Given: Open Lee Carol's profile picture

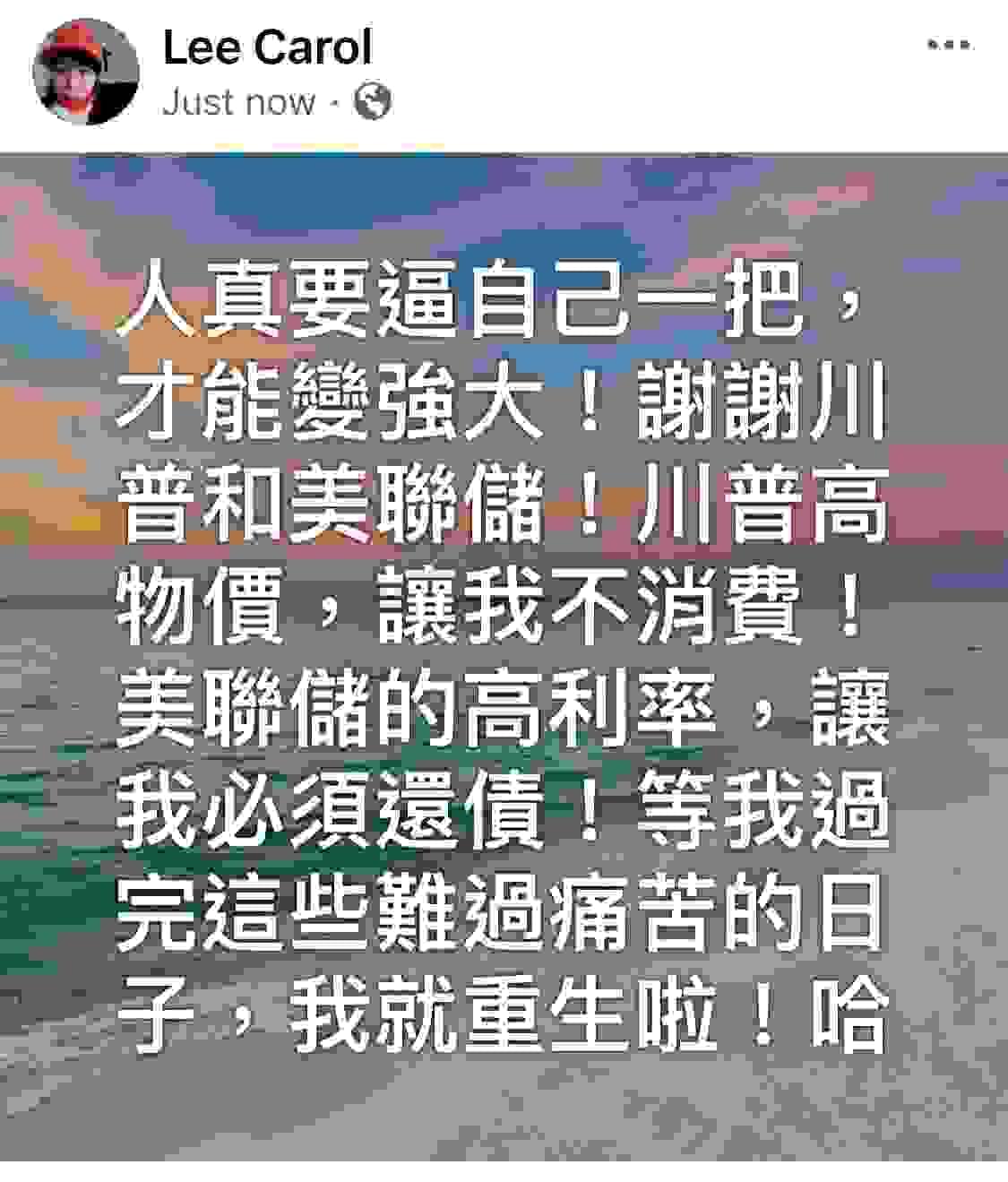Looking at the screenshot, I should point(85,72).
